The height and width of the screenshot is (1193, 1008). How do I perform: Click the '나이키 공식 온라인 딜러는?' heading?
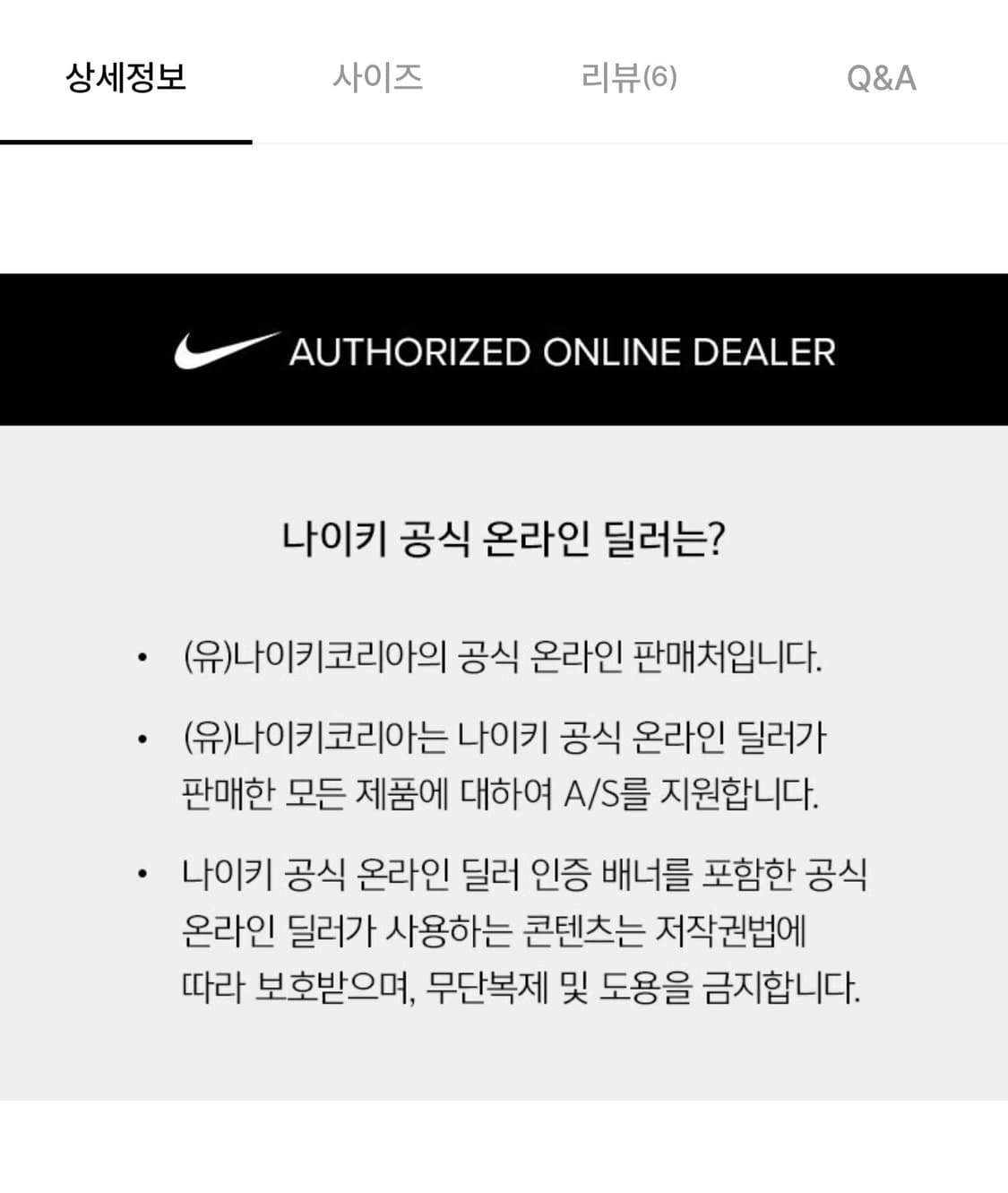[504, 536]
